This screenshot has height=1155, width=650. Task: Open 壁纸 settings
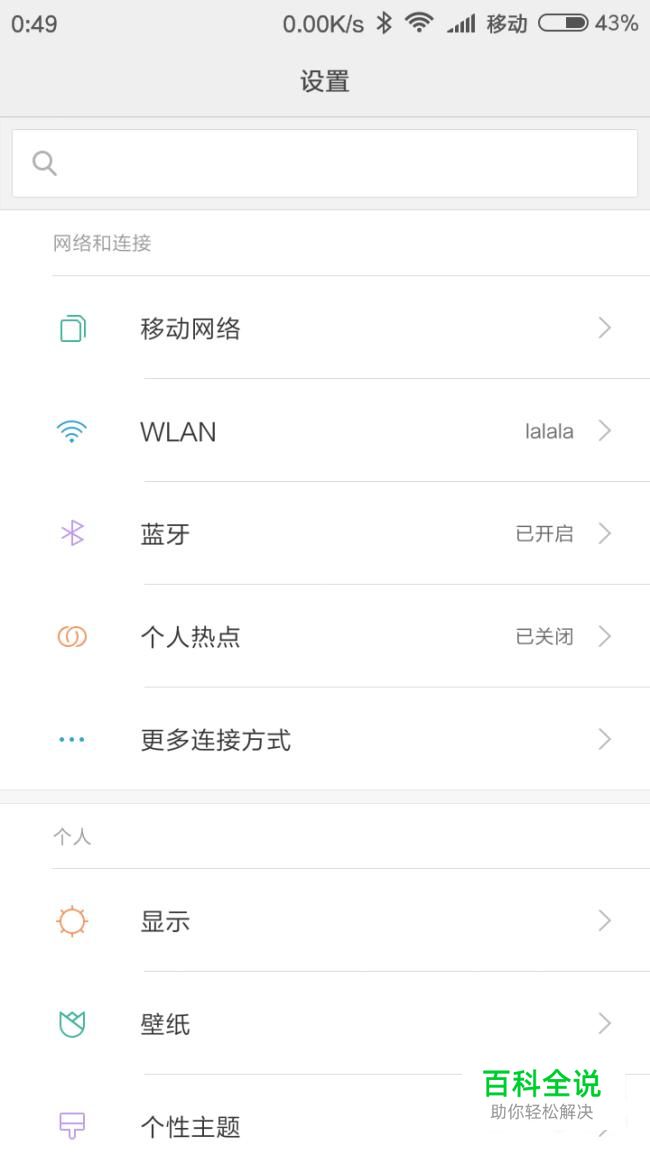325,1024
